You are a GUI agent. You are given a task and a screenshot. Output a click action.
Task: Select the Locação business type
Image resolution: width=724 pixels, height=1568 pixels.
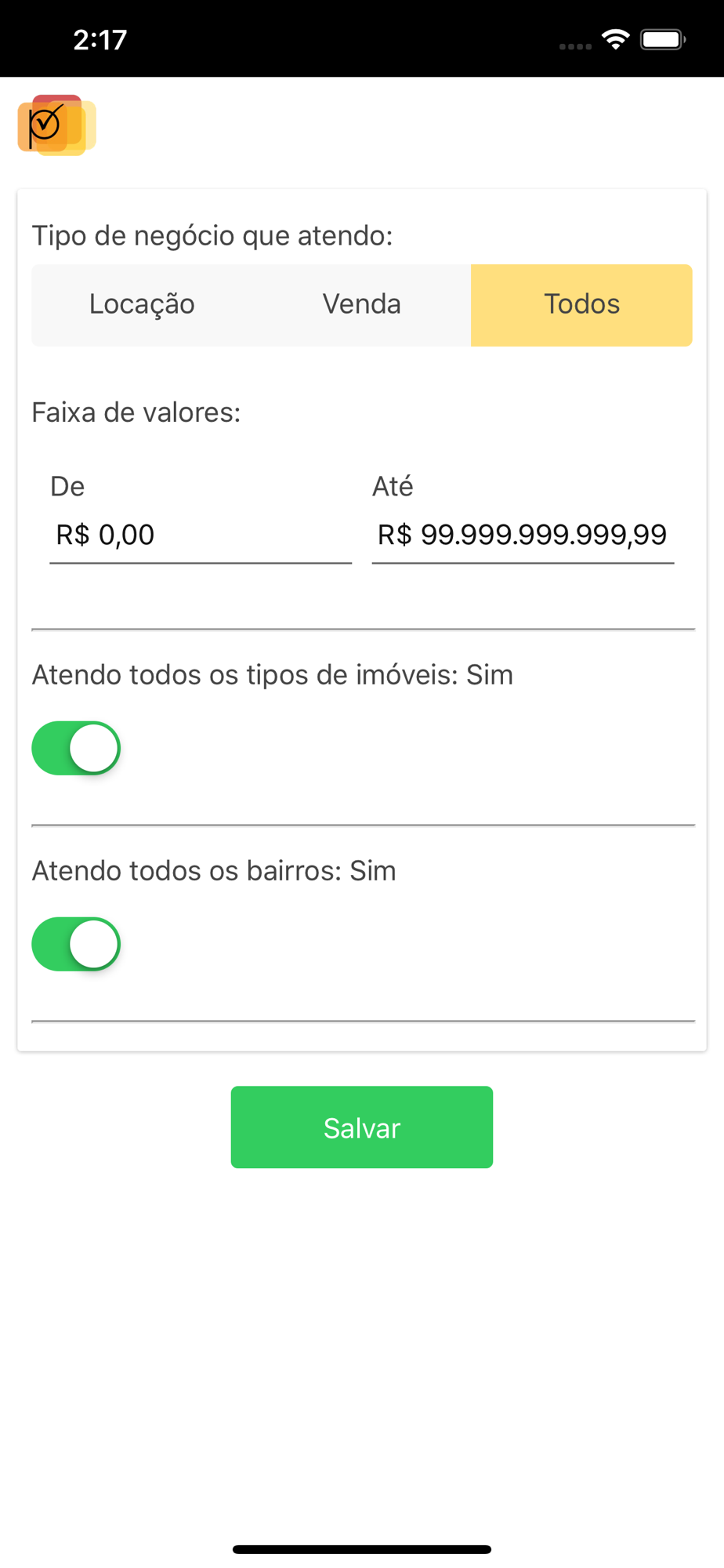(x=142, y=305)
